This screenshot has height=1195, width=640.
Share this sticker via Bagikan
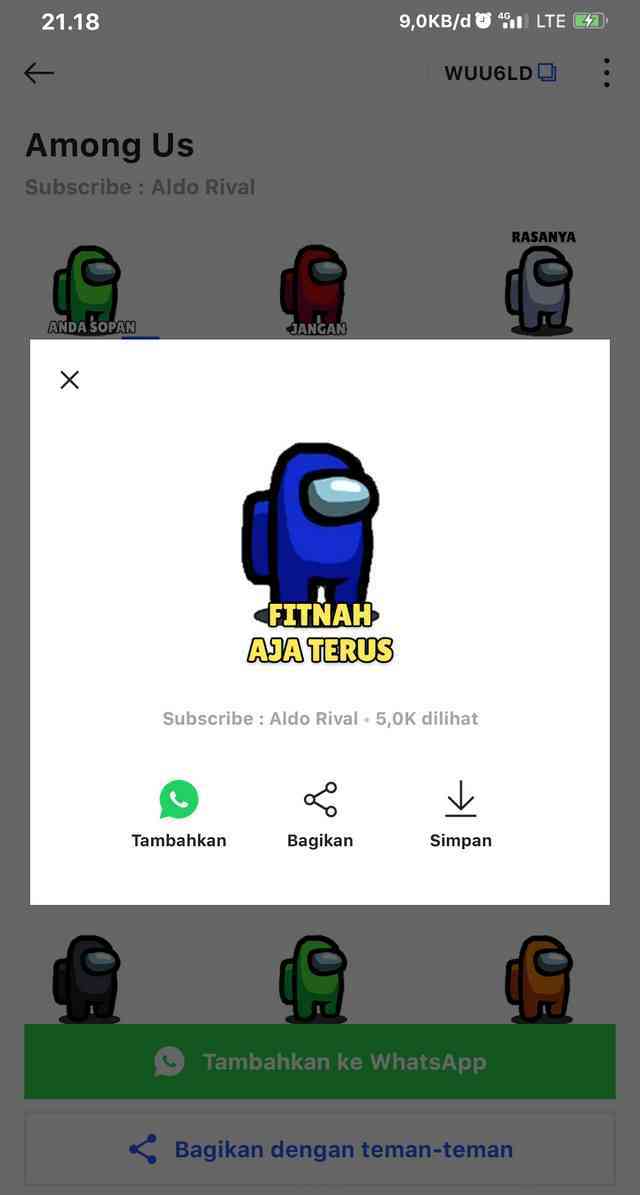320,814
